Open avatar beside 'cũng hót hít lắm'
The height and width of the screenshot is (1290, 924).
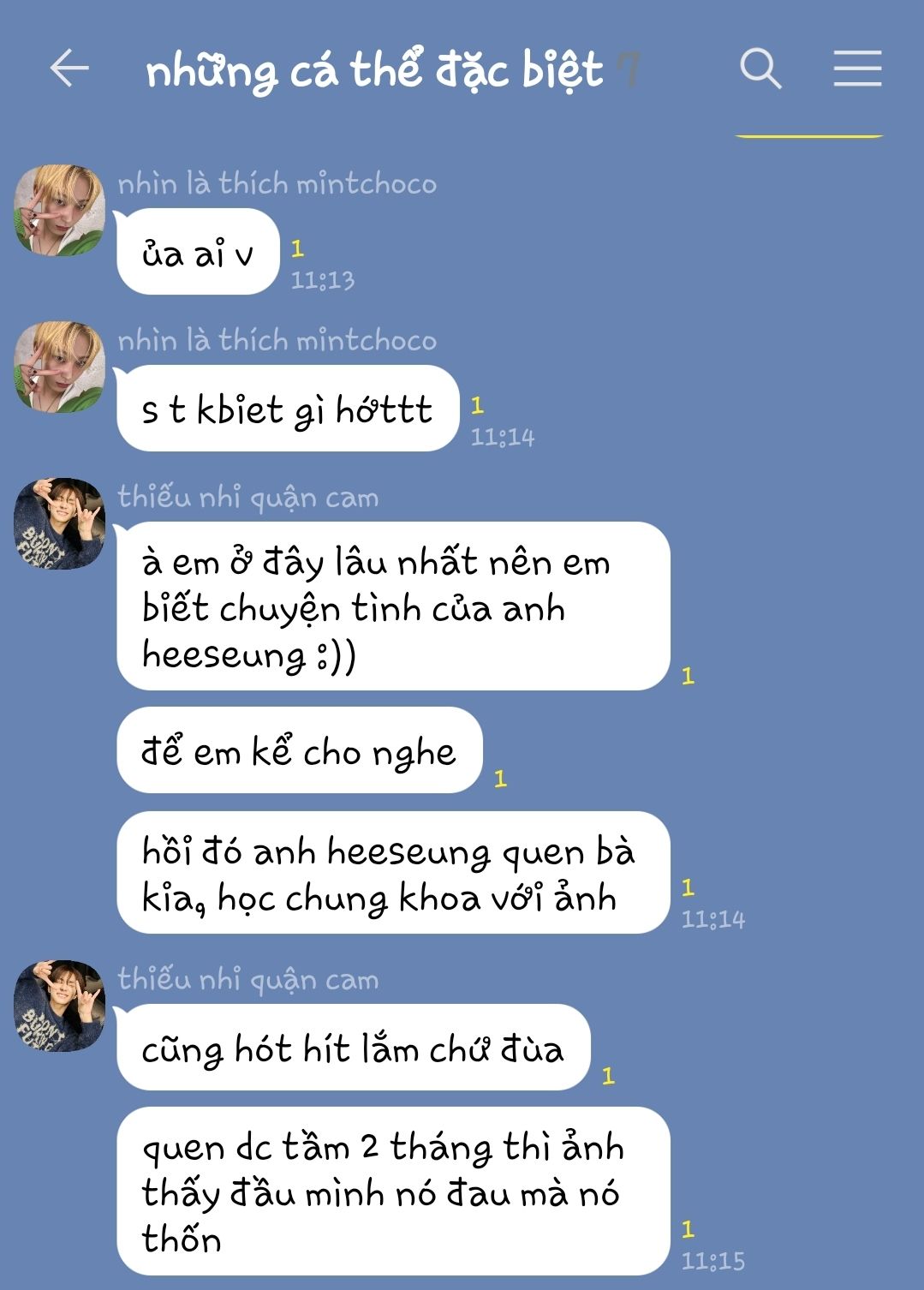(x=59, y=1006)
